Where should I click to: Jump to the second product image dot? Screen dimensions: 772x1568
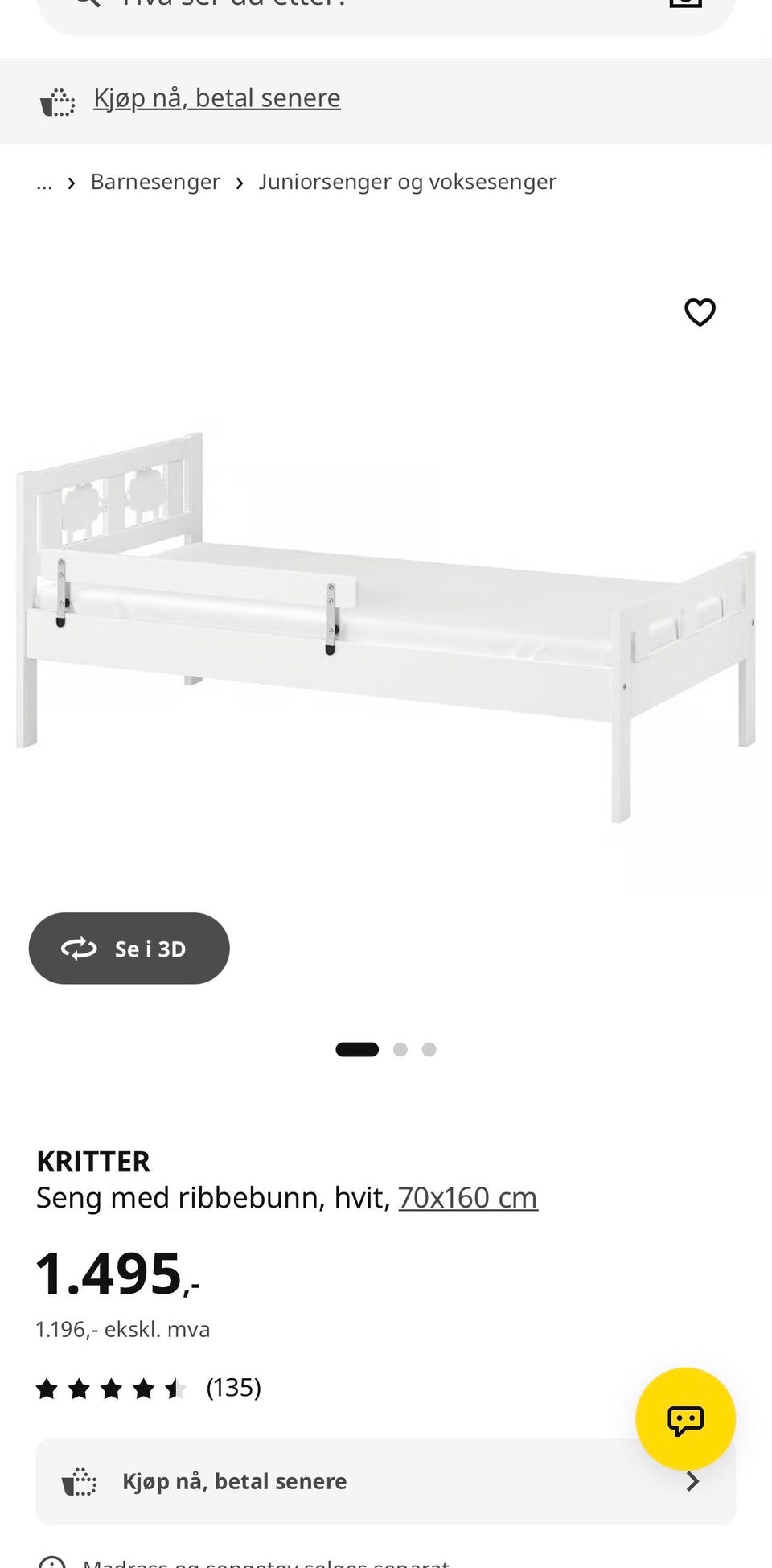click(x=400, y=1049)
